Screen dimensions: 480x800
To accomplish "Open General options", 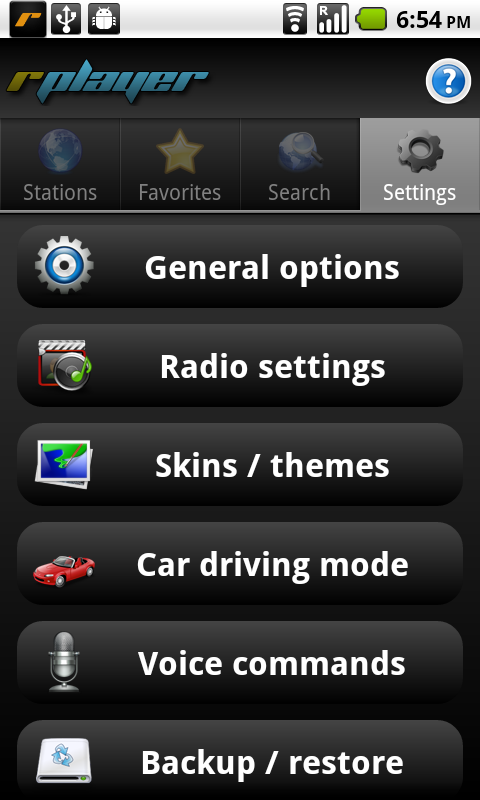I will pyautogui.click(x=240, y=267).
